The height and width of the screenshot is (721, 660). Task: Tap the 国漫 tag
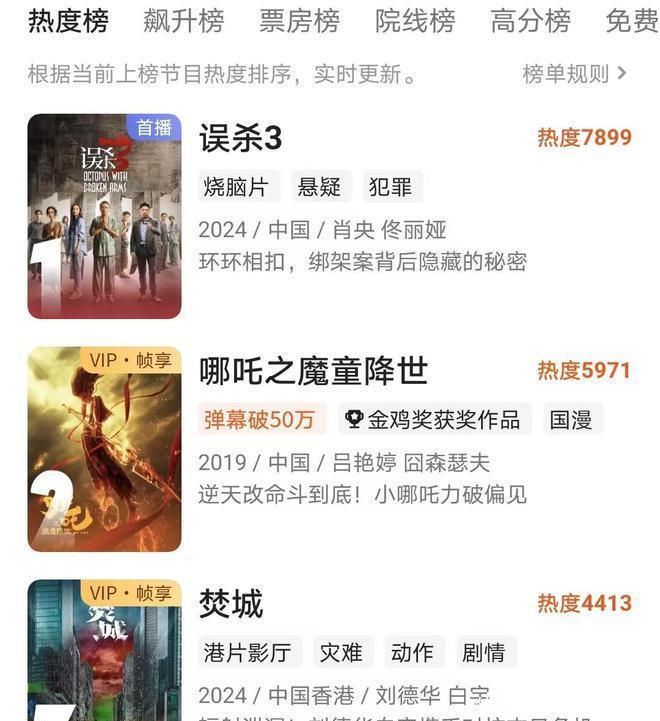(571, 420)
